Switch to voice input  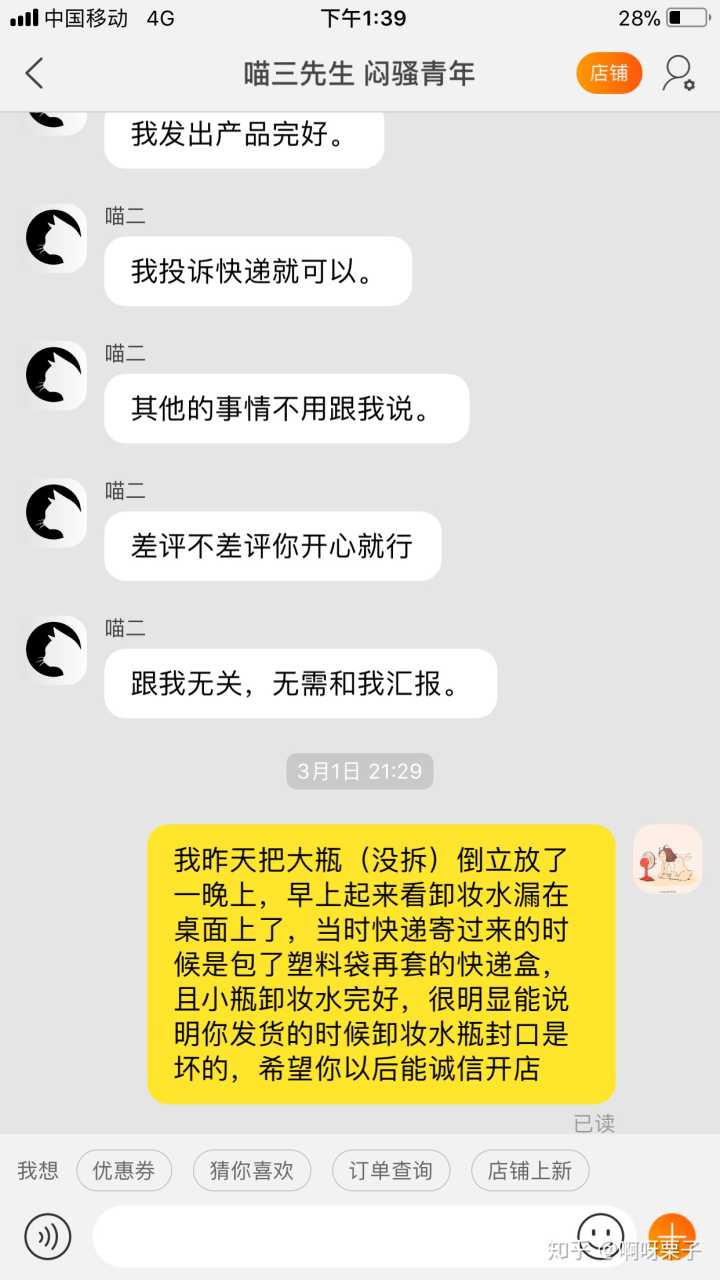pyautogui.click(x=47, y=1237)
